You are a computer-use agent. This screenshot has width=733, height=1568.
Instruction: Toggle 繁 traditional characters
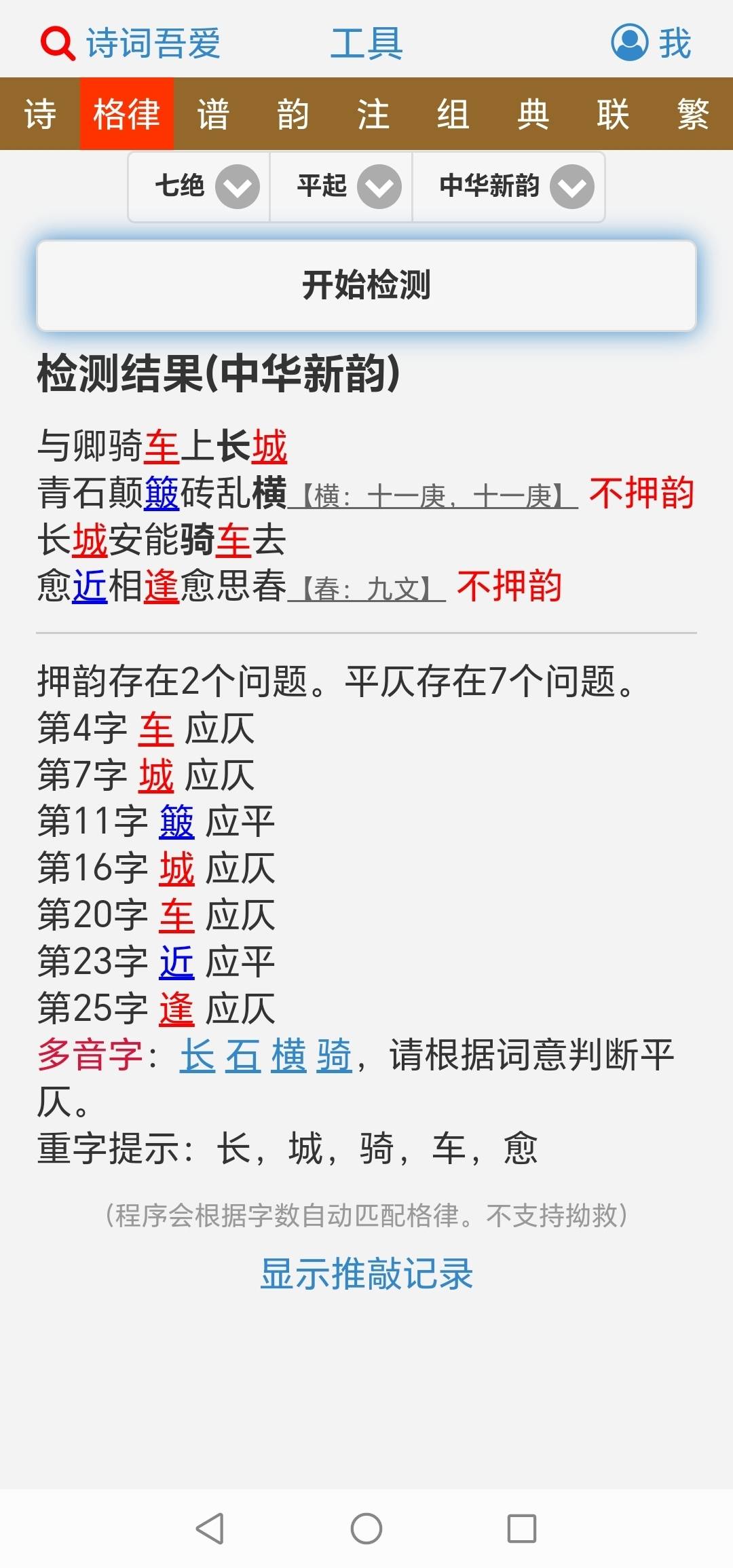693,113
